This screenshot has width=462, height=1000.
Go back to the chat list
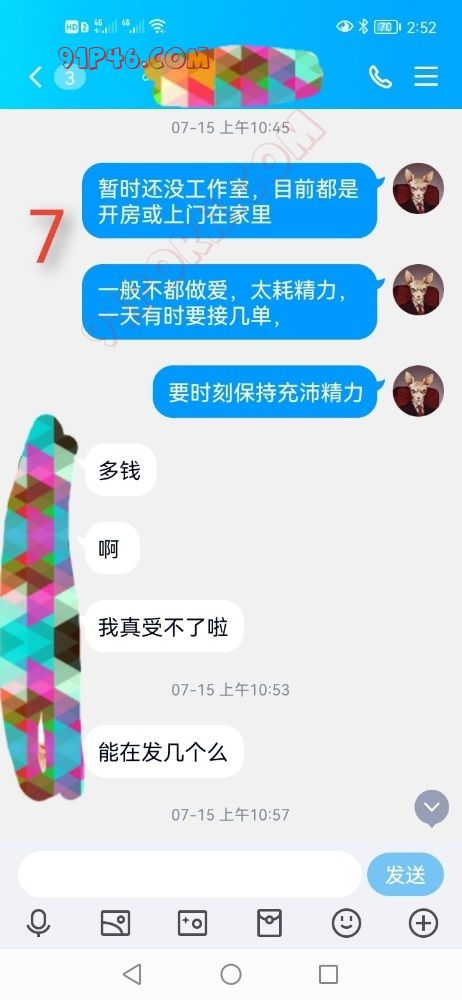36,78
